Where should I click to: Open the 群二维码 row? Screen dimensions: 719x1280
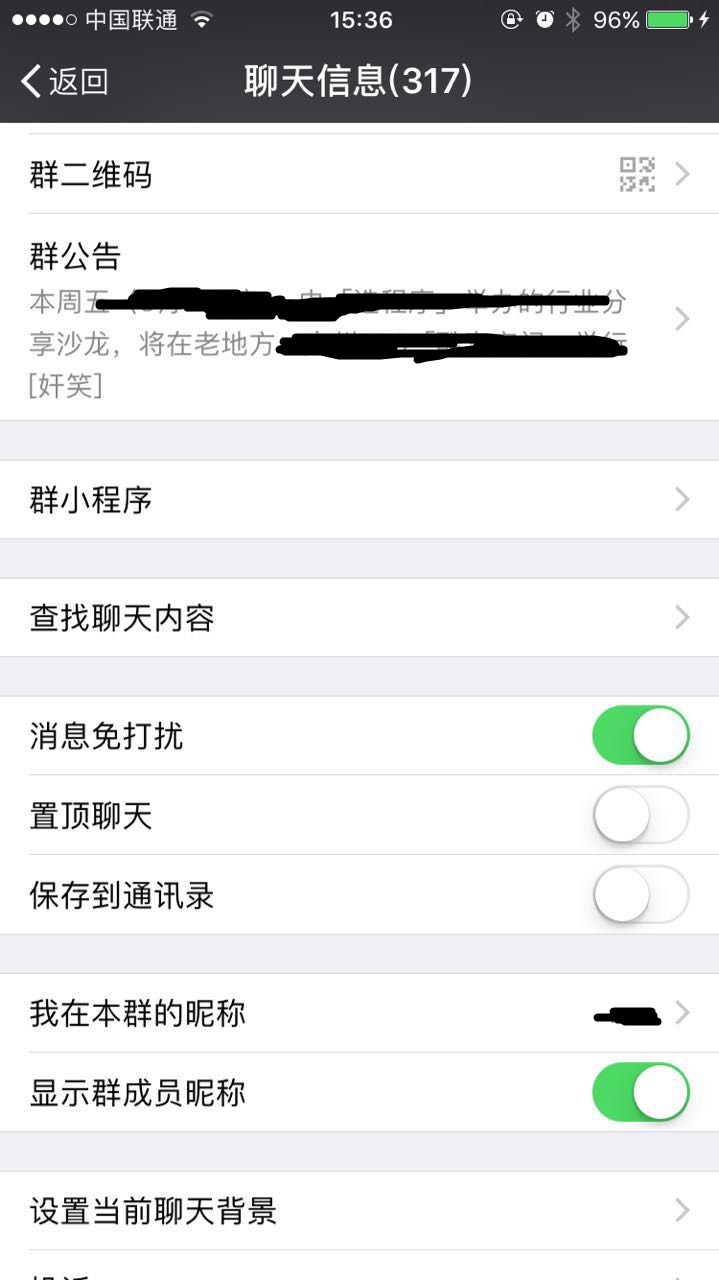pyautogui.click(x=359, y=175)
